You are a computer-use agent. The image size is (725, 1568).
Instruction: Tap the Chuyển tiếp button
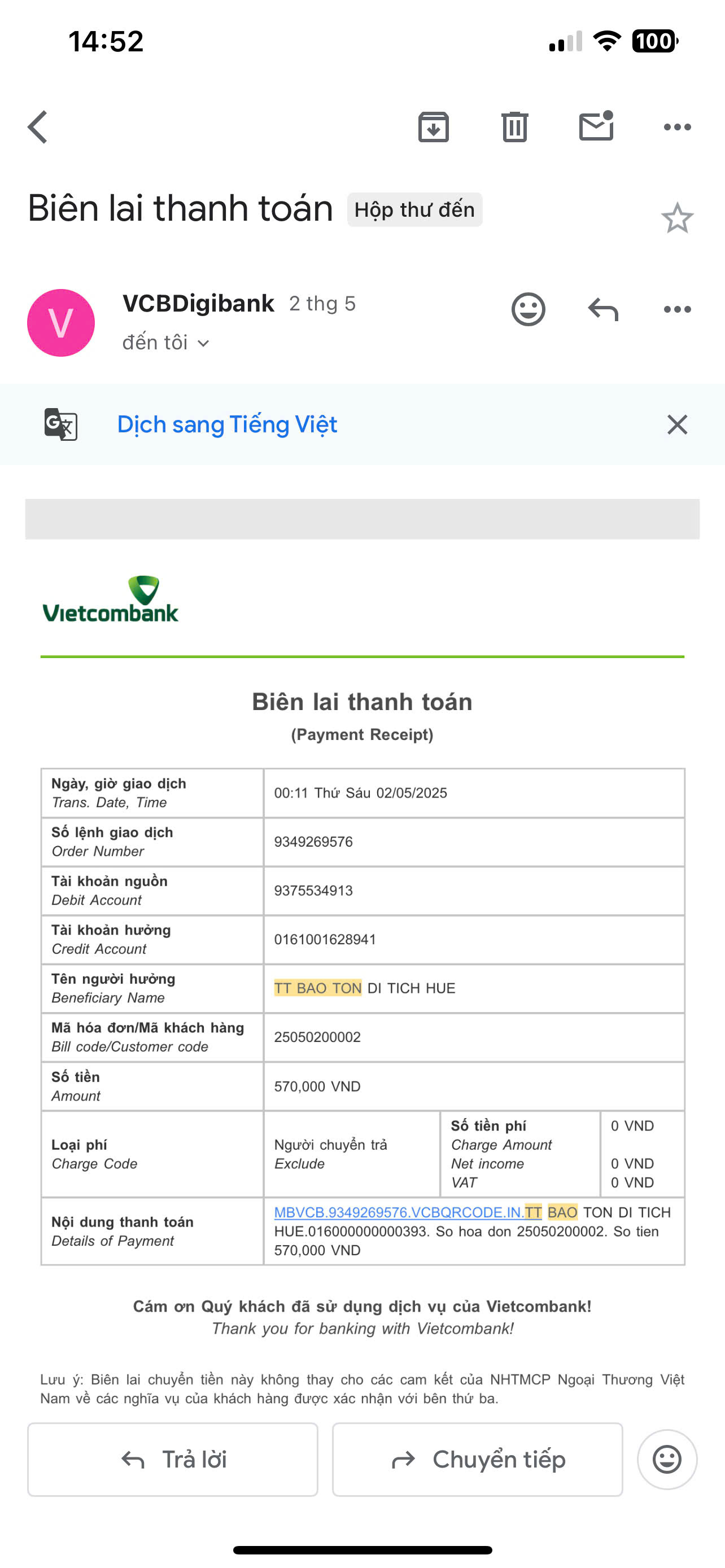click(477, 1459)
